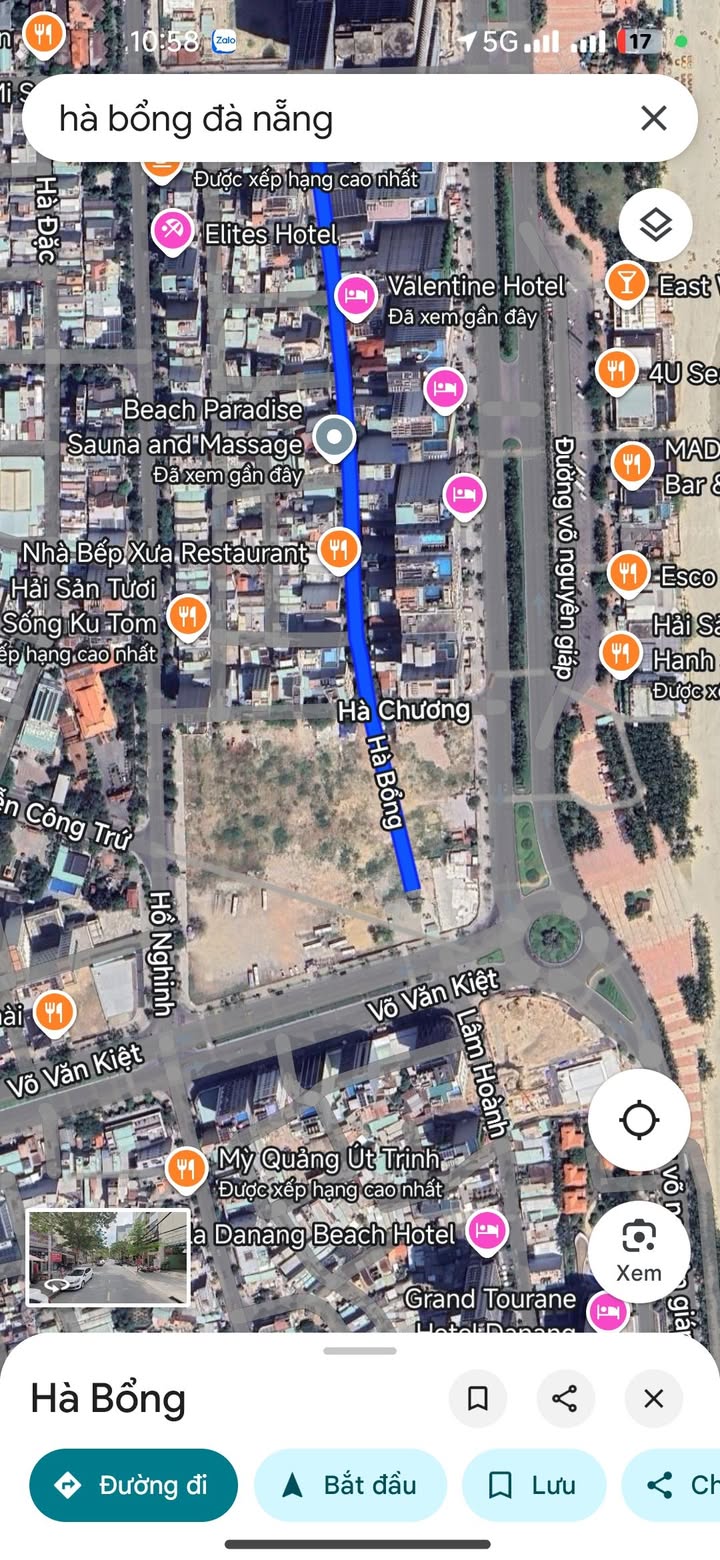Get directions with Đường đi
Image resolution: width=720 pixels, height=1560 pixels.
click(133, 1485)
